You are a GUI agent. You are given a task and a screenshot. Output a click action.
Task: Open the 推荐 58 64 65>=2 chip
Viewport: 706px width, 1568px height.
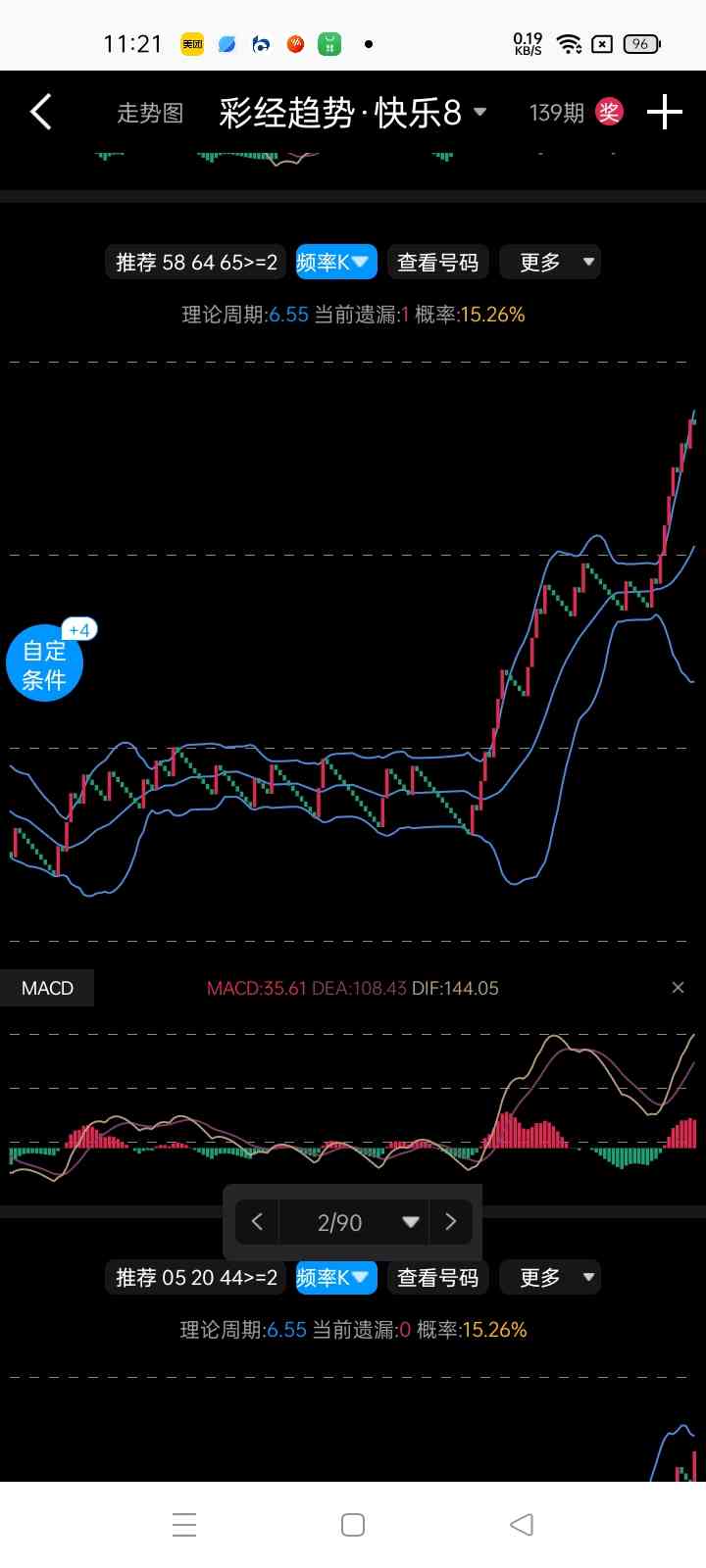coord(196,263)
